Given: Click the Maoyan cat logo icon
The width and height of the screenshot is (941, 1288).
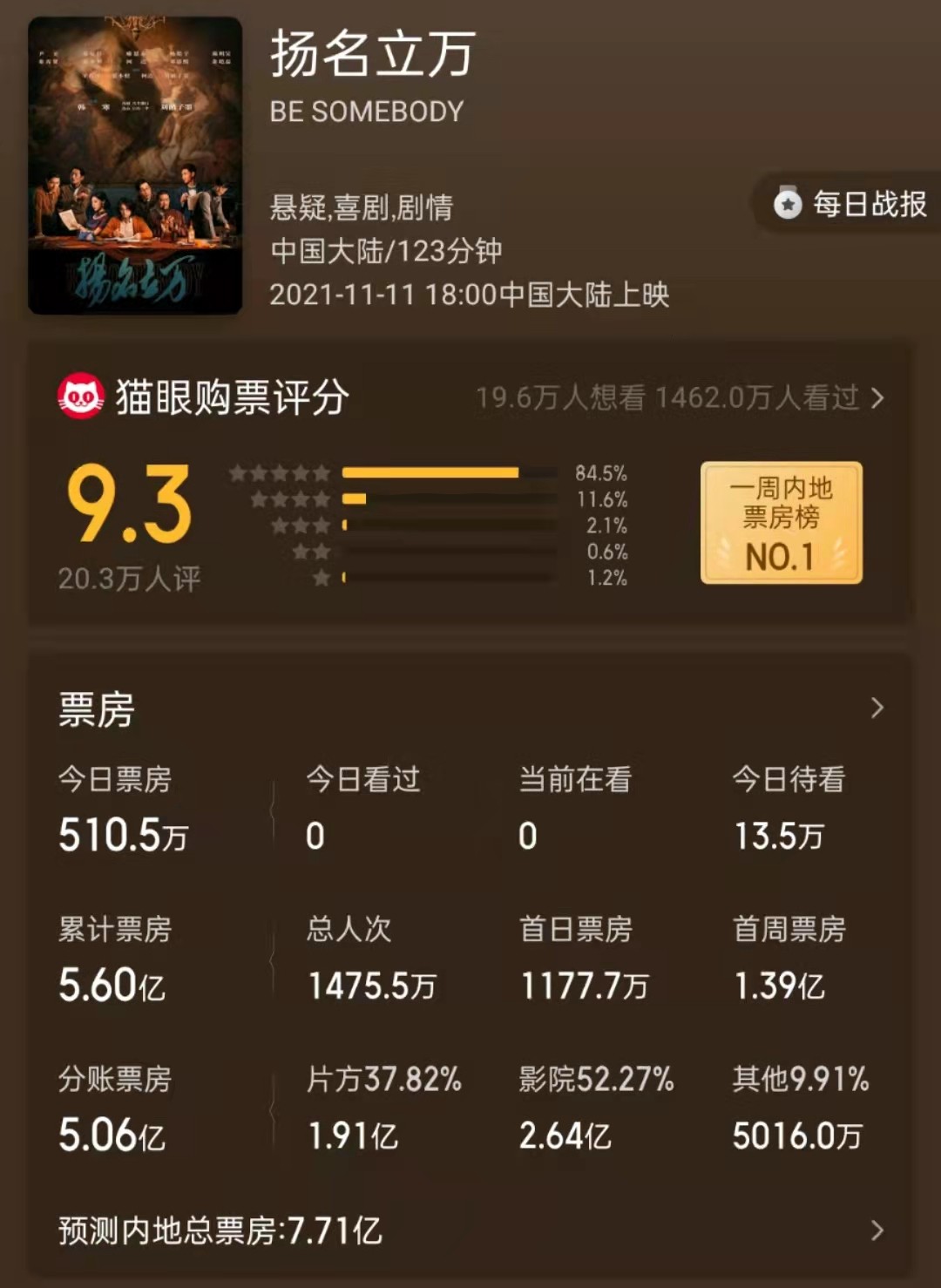Looking at the screenshot, I should click(x=79, y=394).
